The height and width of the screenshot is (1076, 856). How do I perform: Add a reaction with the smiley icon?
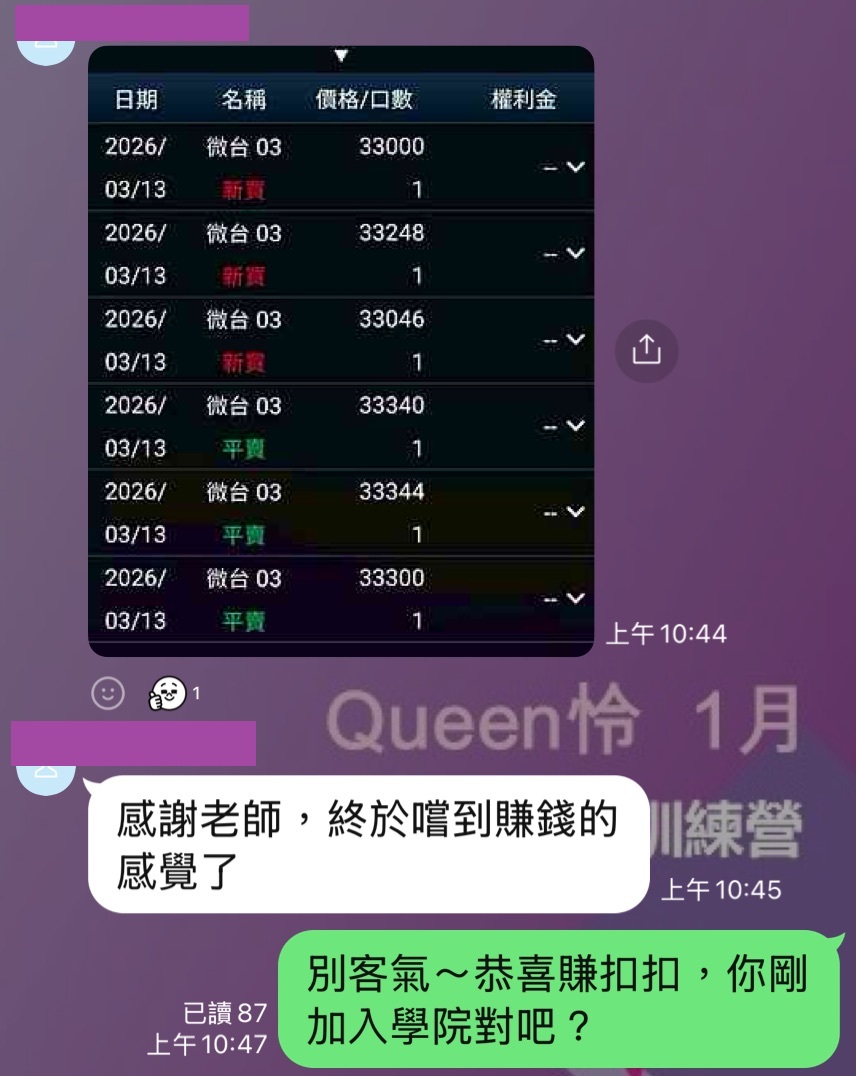pos(108,693)
